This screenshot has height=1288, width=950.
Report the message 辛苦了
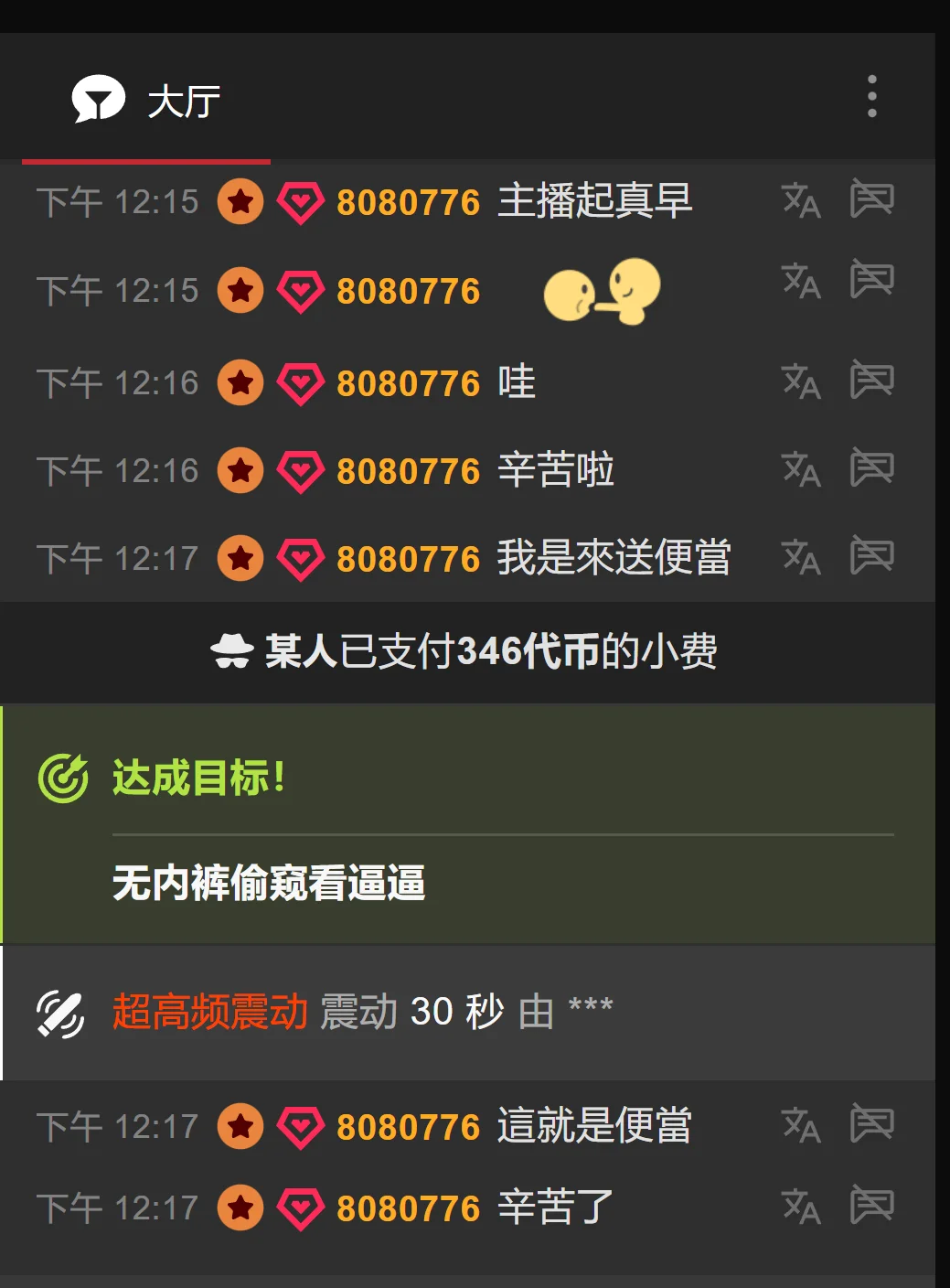tap(871, 1205)
